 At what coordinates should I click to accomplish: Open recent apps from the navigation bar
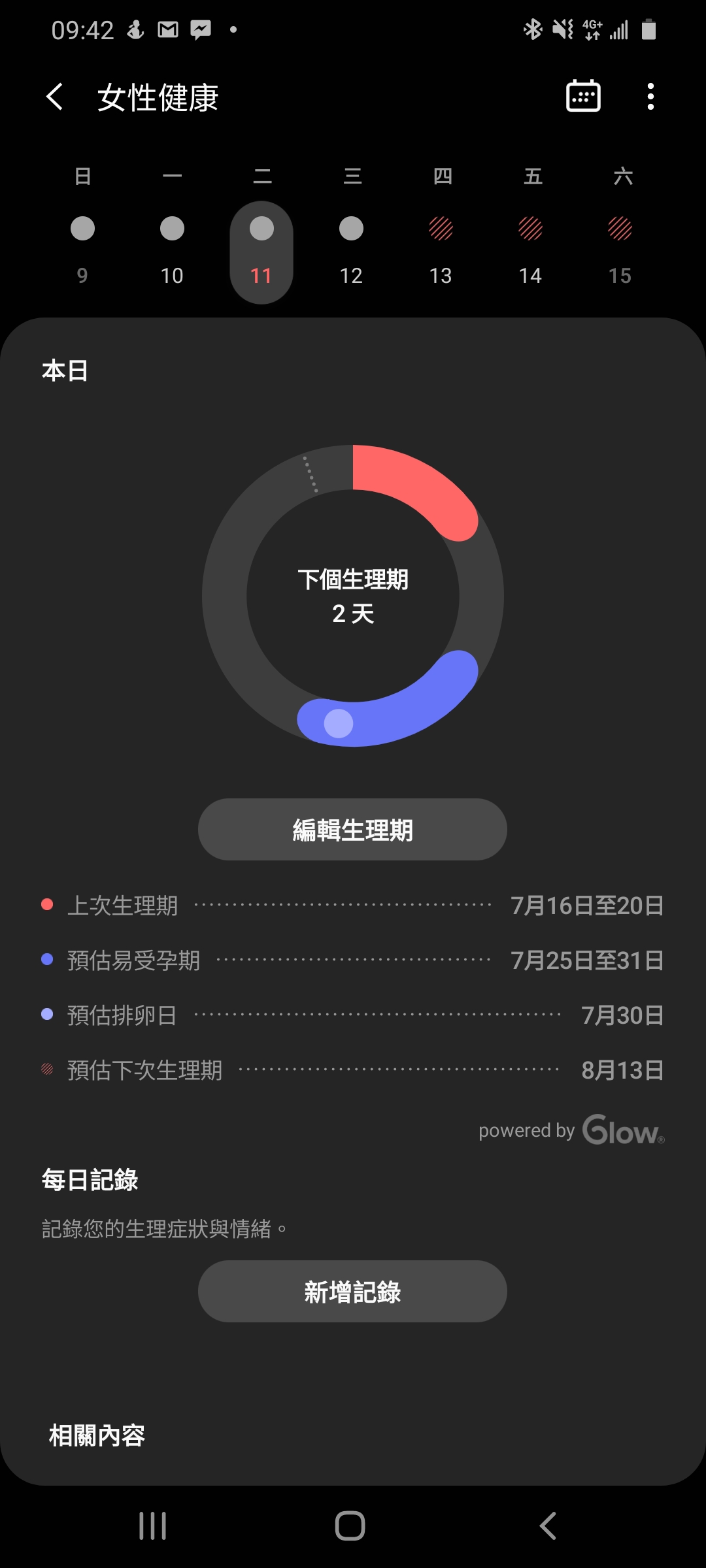[153, 1526]
